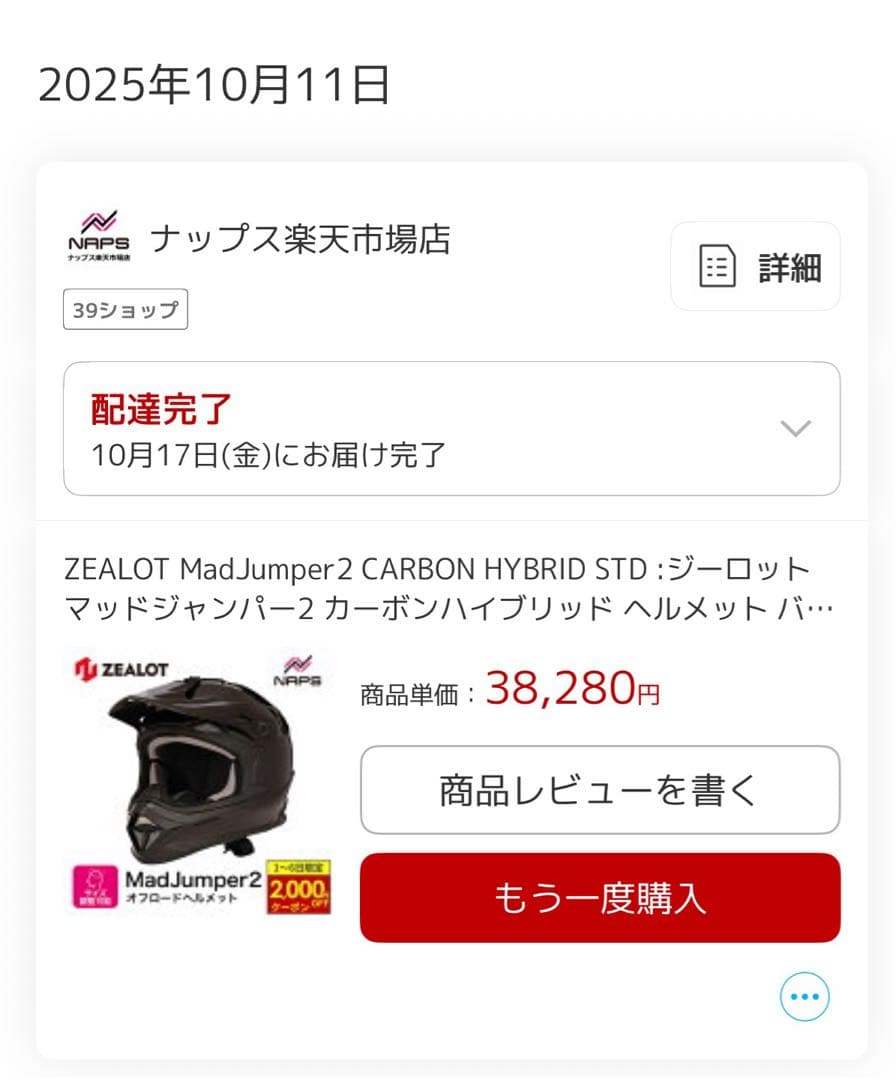Open the more options three-dot menu

[x=804, y=996]
